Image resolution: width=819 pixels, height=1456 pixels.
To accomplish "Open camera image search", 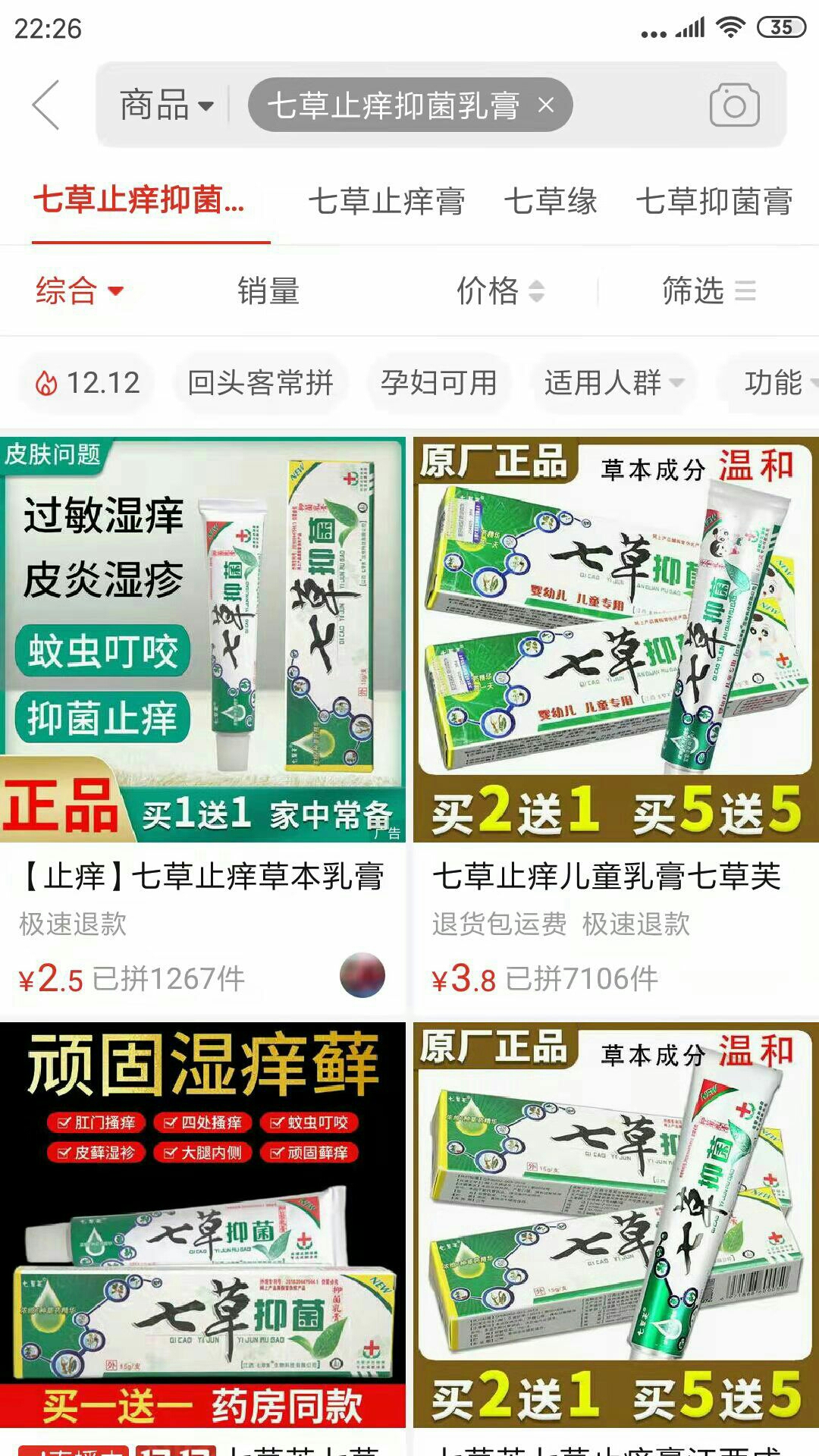I will point(733,105).
